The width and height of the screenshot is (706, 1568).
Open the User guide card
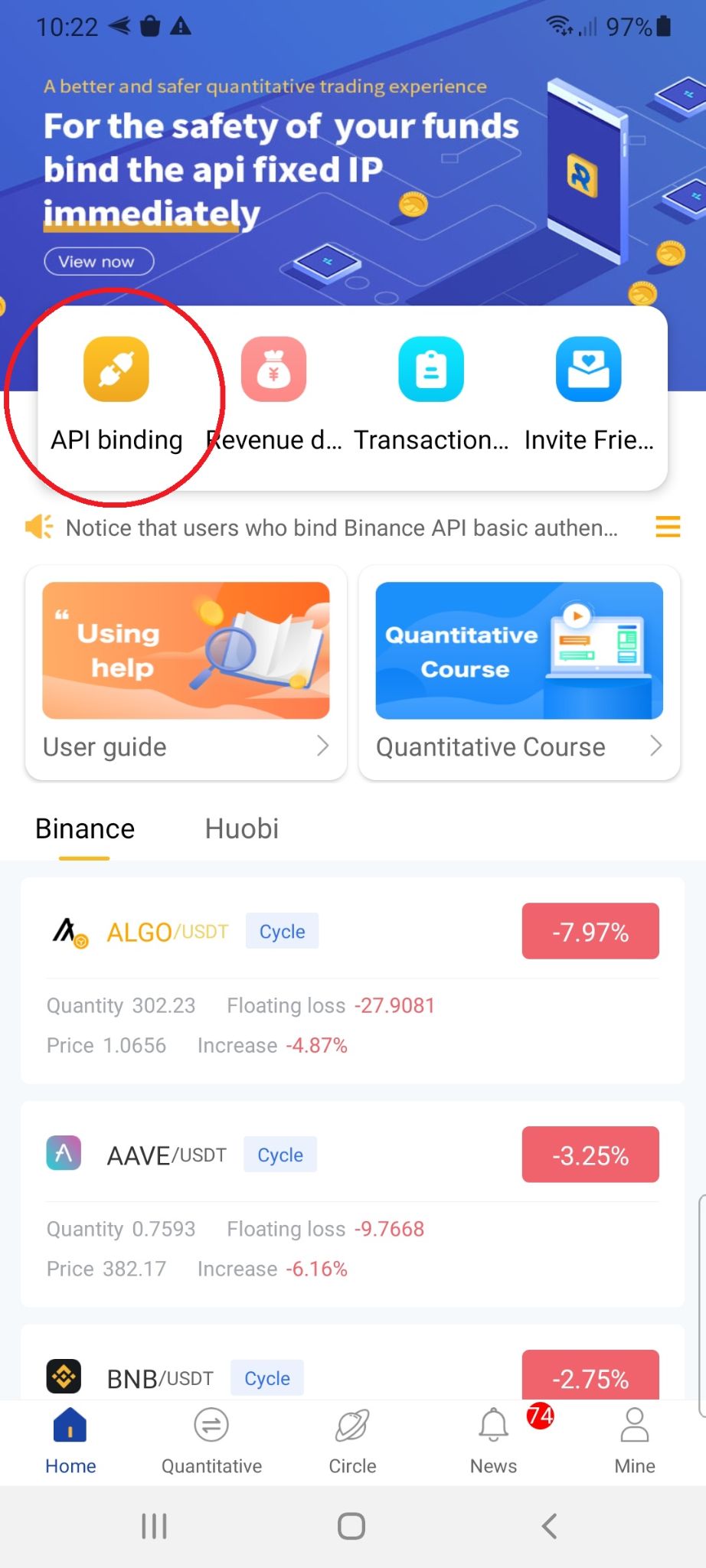coord(186,673)
